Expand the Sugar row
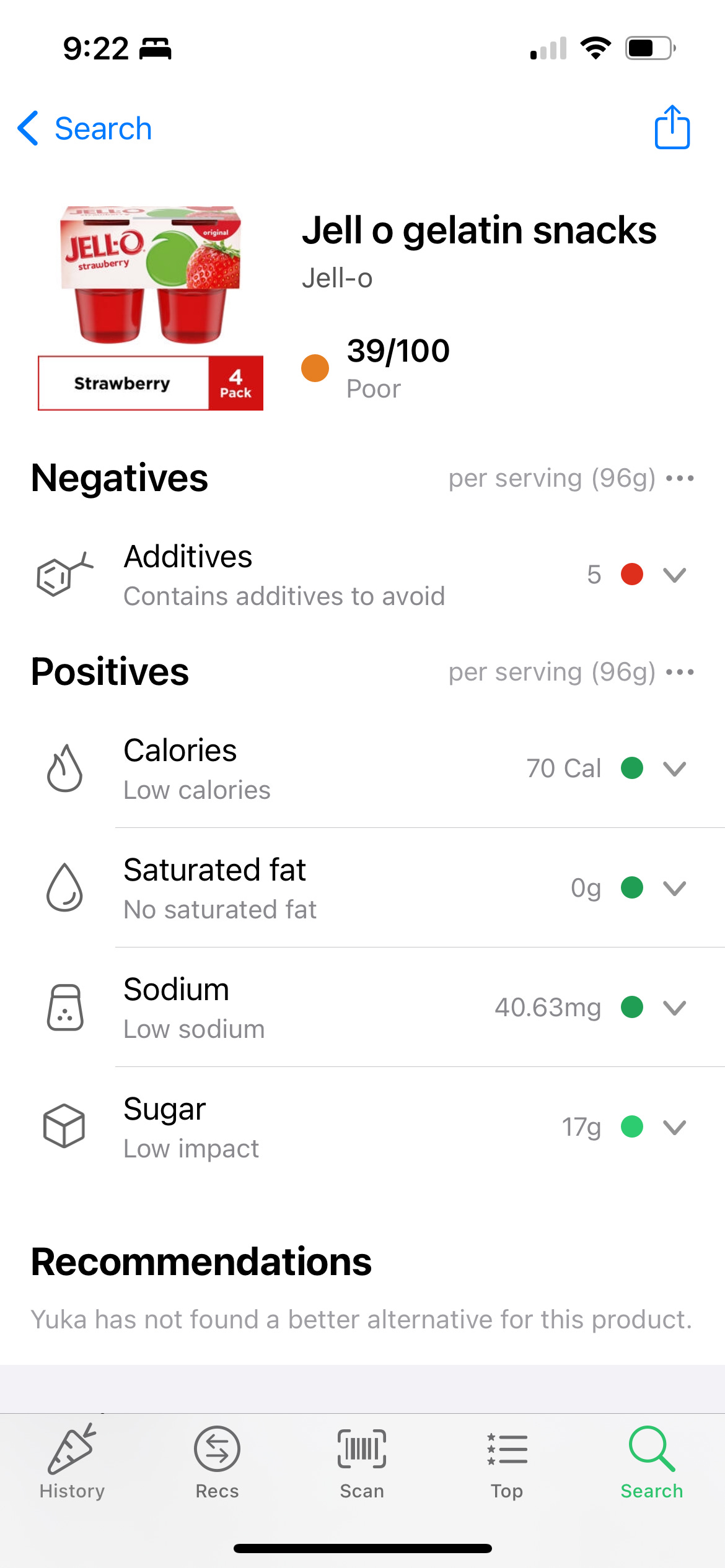 [674, 1128]
